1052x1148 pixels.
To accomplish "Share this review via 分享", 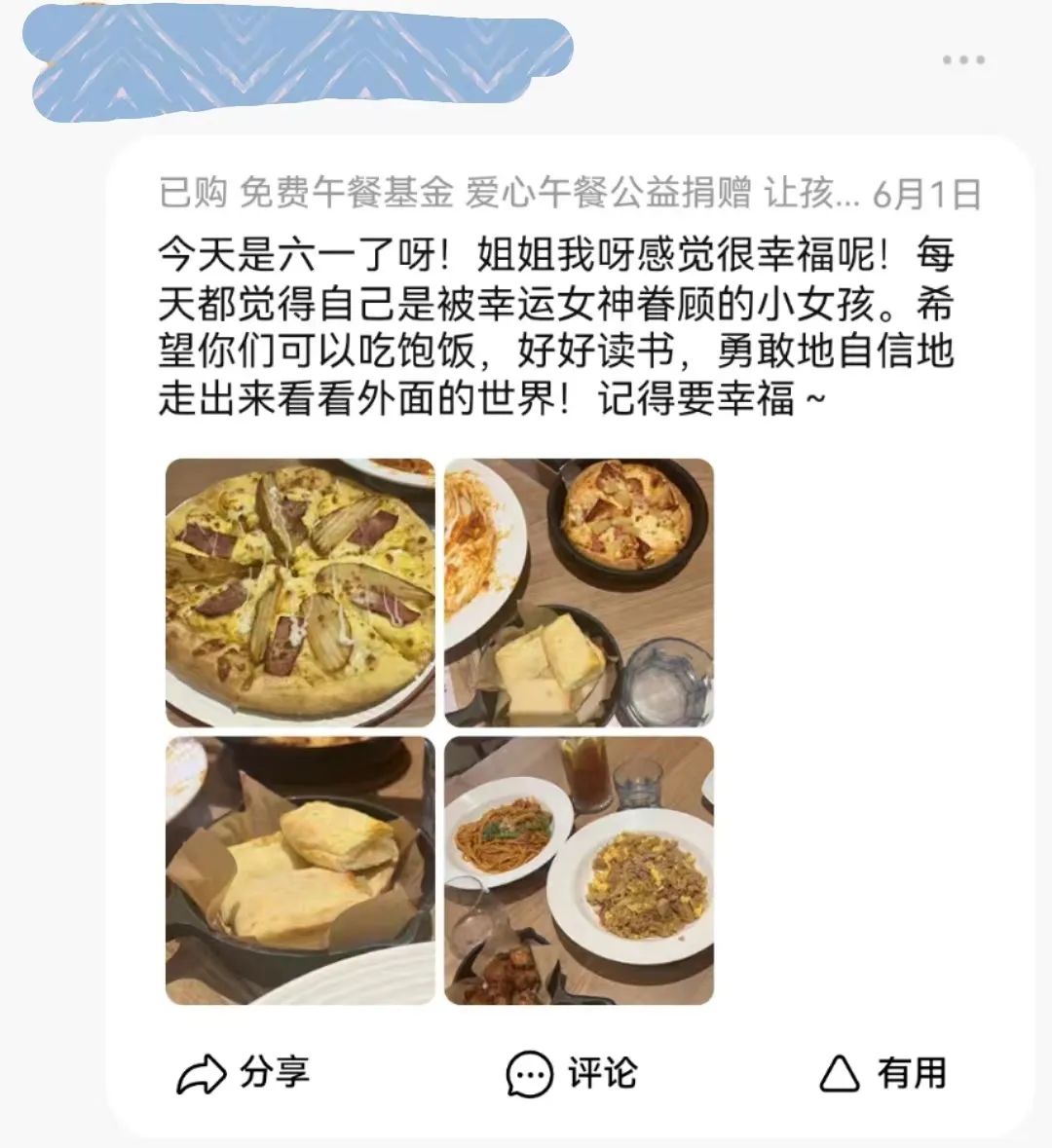I will pyautogui.click(x=244, y=1073).
